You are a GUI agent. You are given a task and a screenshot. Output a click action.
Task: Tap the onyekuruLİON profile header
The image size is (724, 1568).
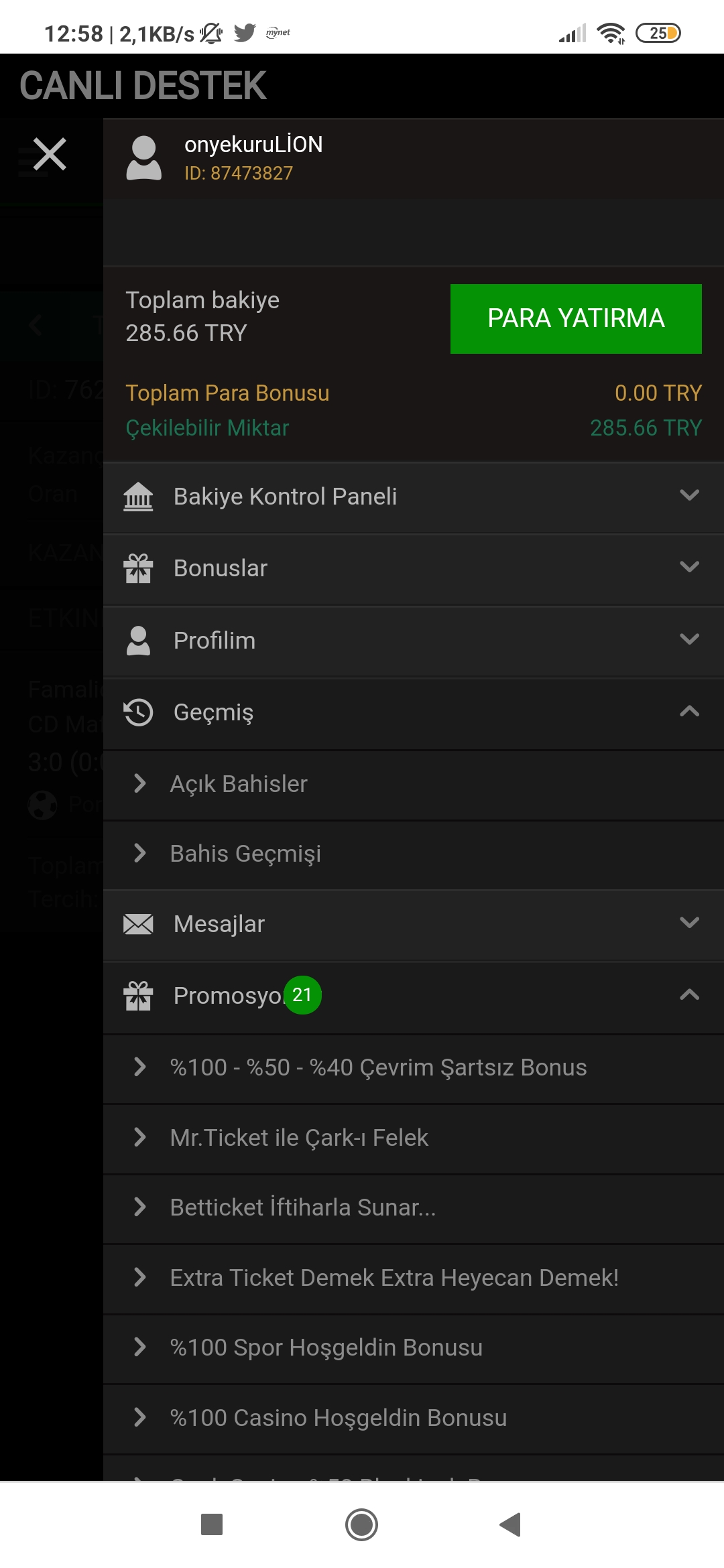tap(414, 159)
